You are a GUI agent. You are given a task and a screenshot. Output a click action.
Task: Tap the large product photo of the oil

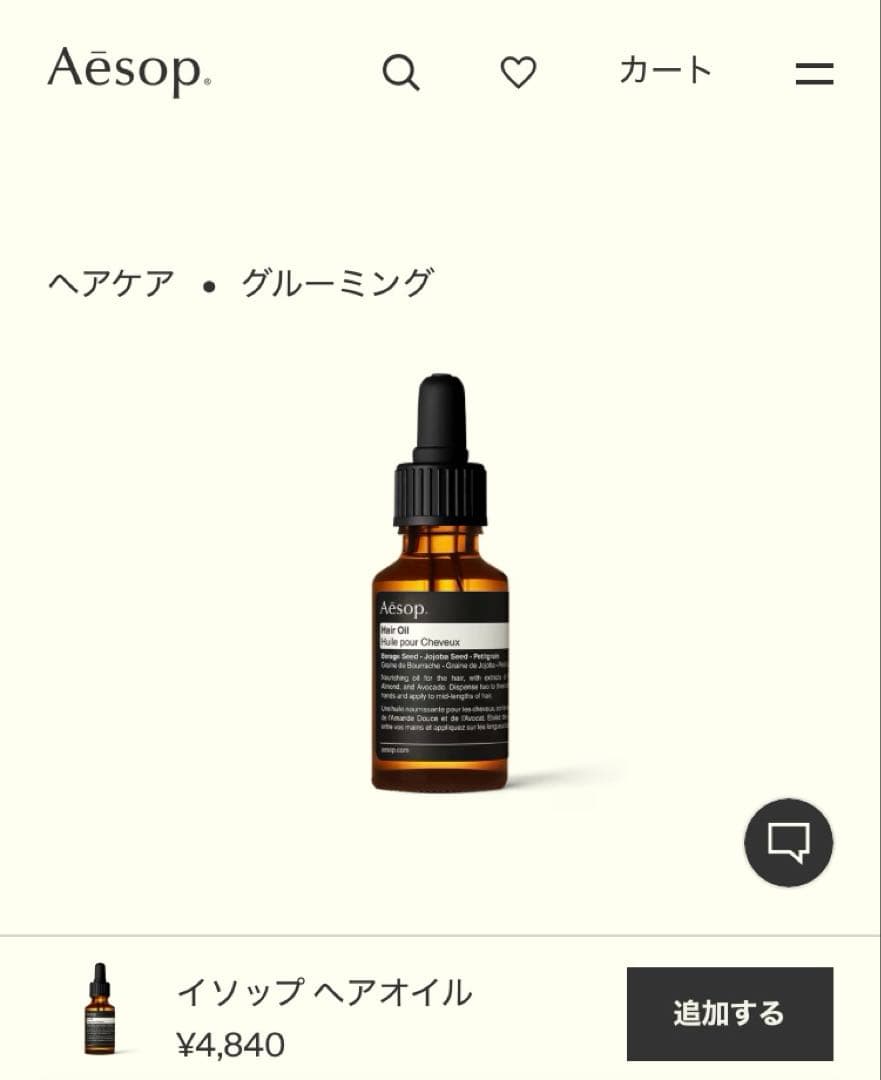tap(440, 590)
